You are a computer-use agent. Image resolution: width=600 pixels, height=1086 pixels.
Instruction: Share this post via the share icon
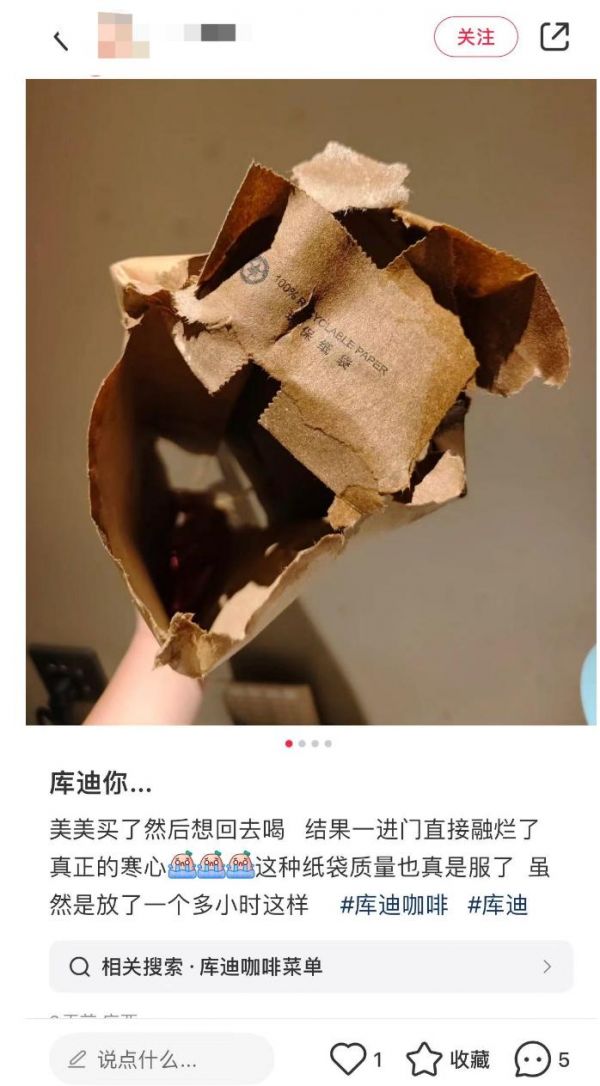point(554,37)
